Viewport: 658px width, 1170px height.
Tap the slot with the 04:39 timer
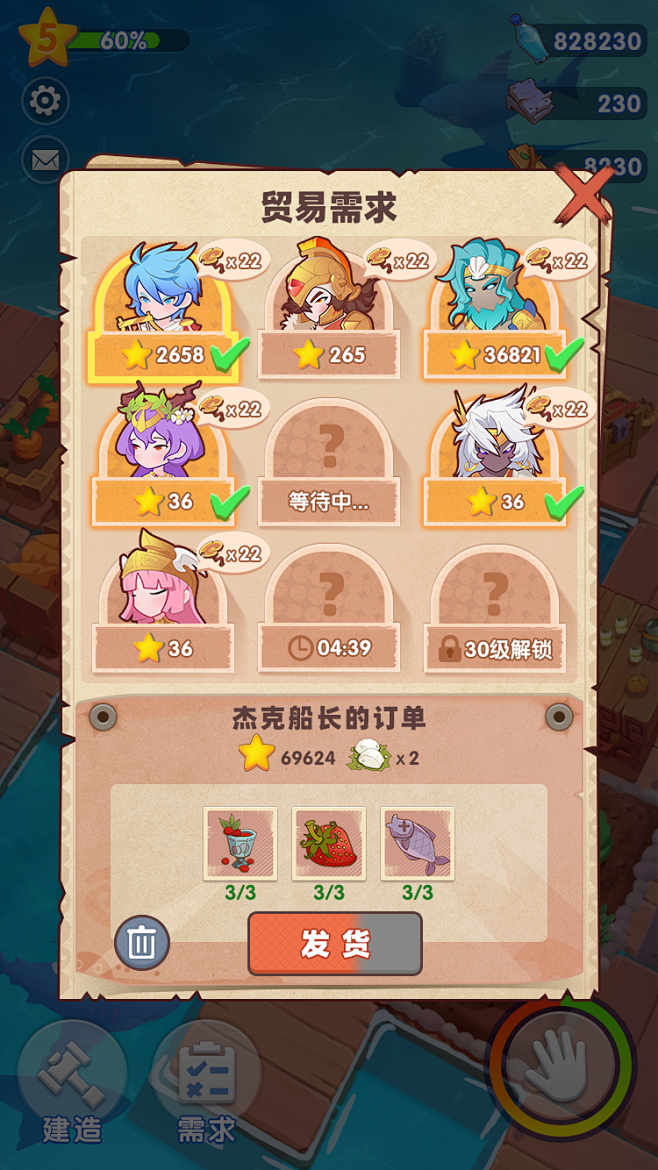(x=329, y=609)
